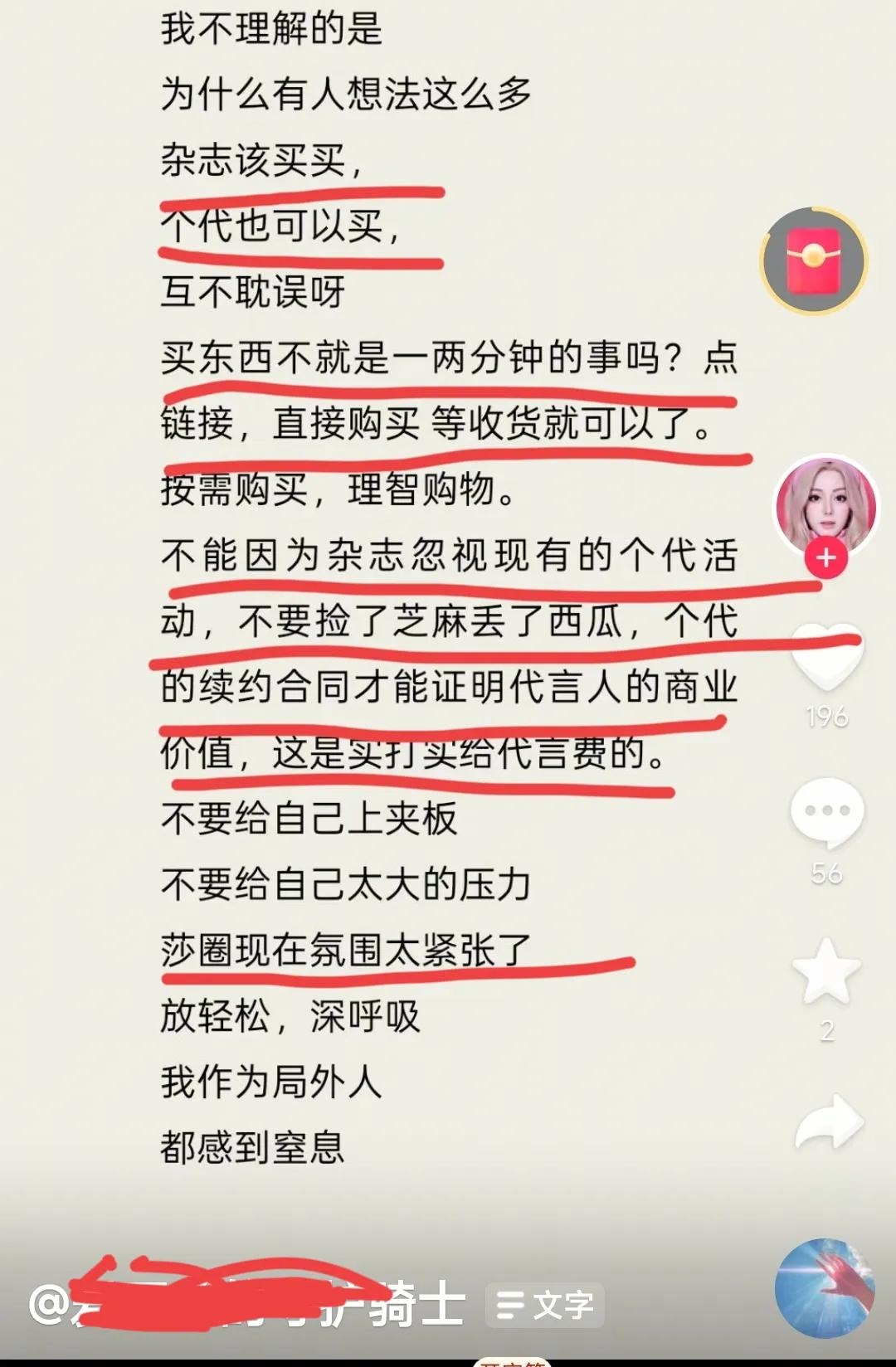The width and height of the screenshot is (896, 1367).
Task: Follow the creator with the plus badge
Action: [x=825, y=558]
